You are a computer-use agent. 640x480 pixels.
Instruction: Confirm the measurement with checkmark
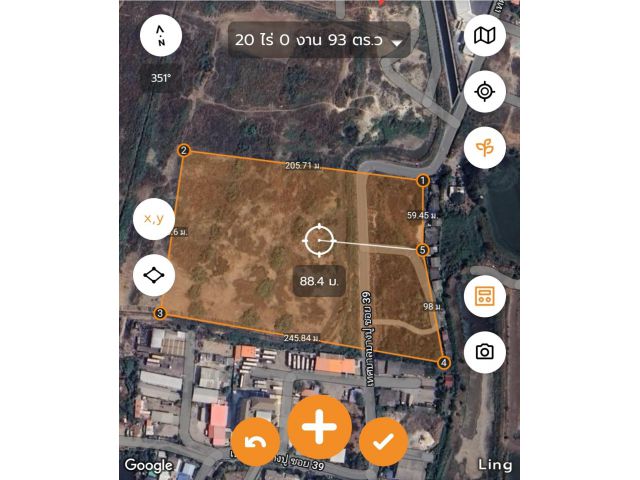tap(384, 441)
